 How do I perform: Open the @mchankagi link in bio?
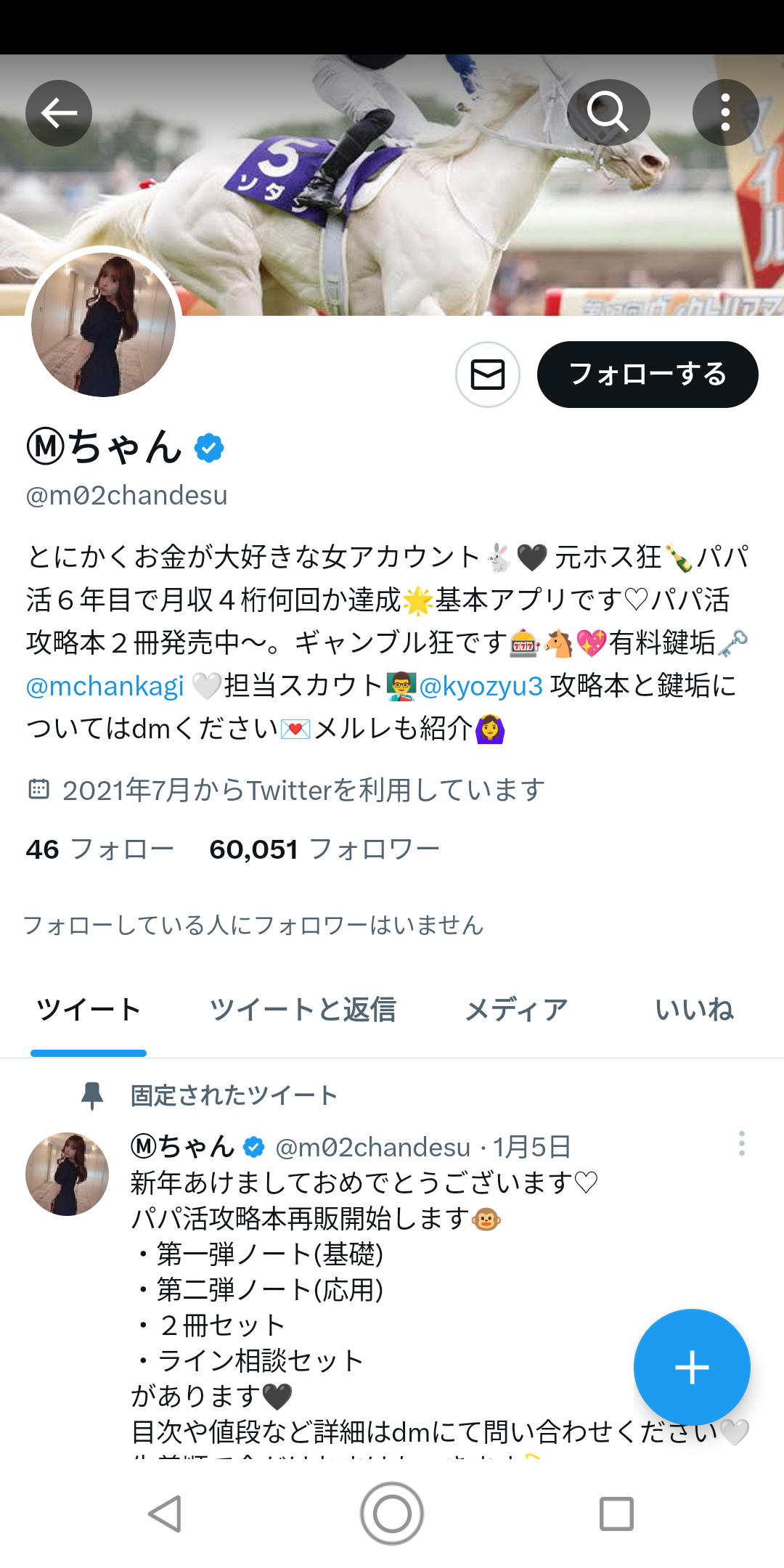(x=105, y=686)
